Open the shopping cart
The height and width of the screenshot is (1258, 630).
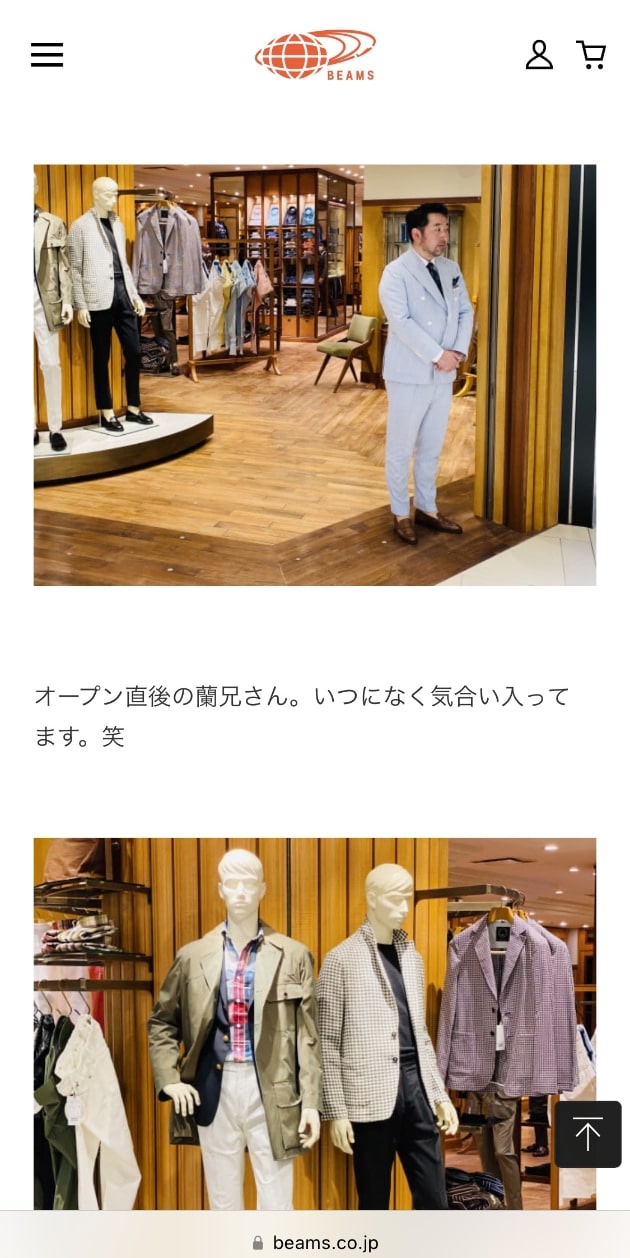point(591,55)
